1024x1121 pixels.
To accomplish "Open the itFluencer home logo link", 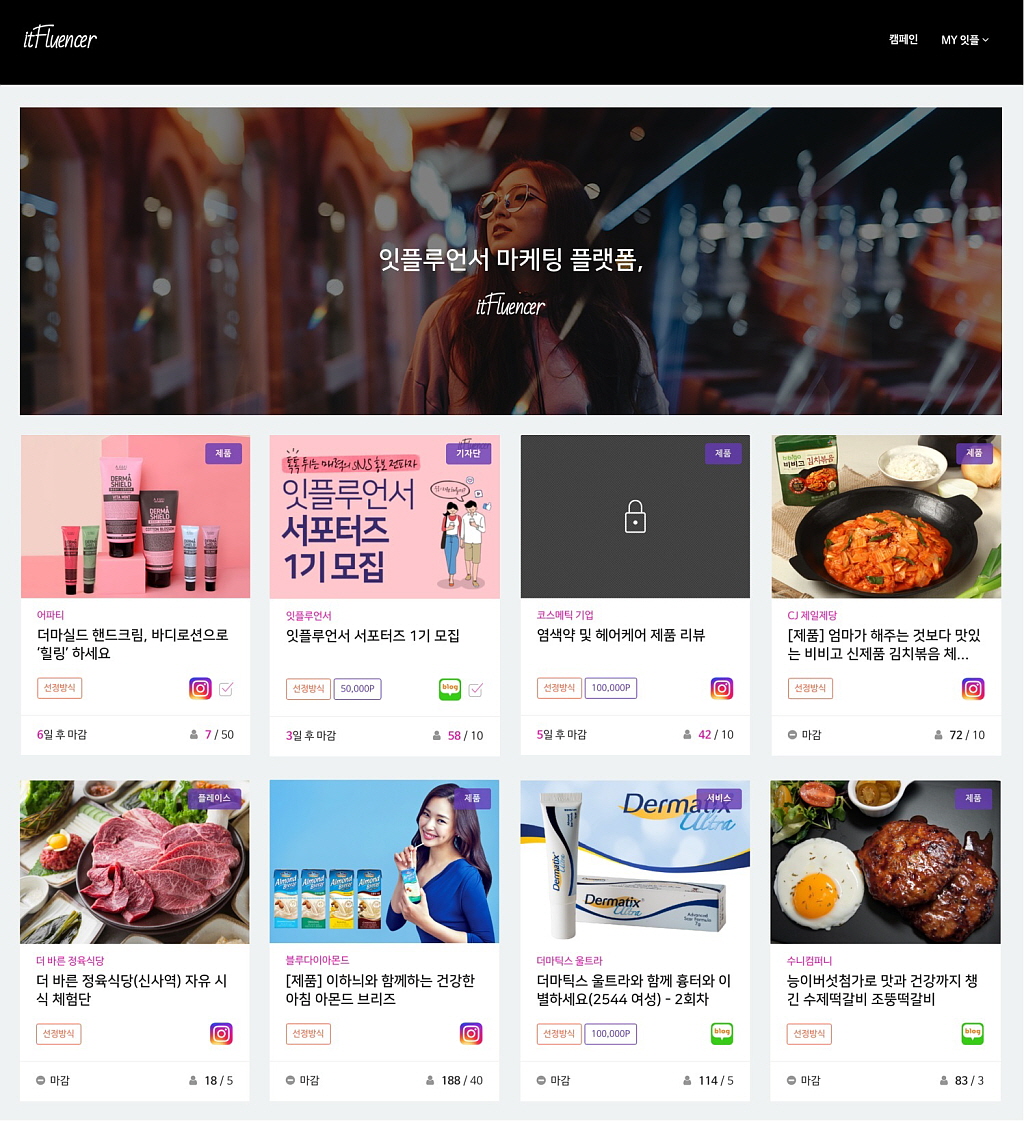I will pyautogui.click(x=60, y=39).
